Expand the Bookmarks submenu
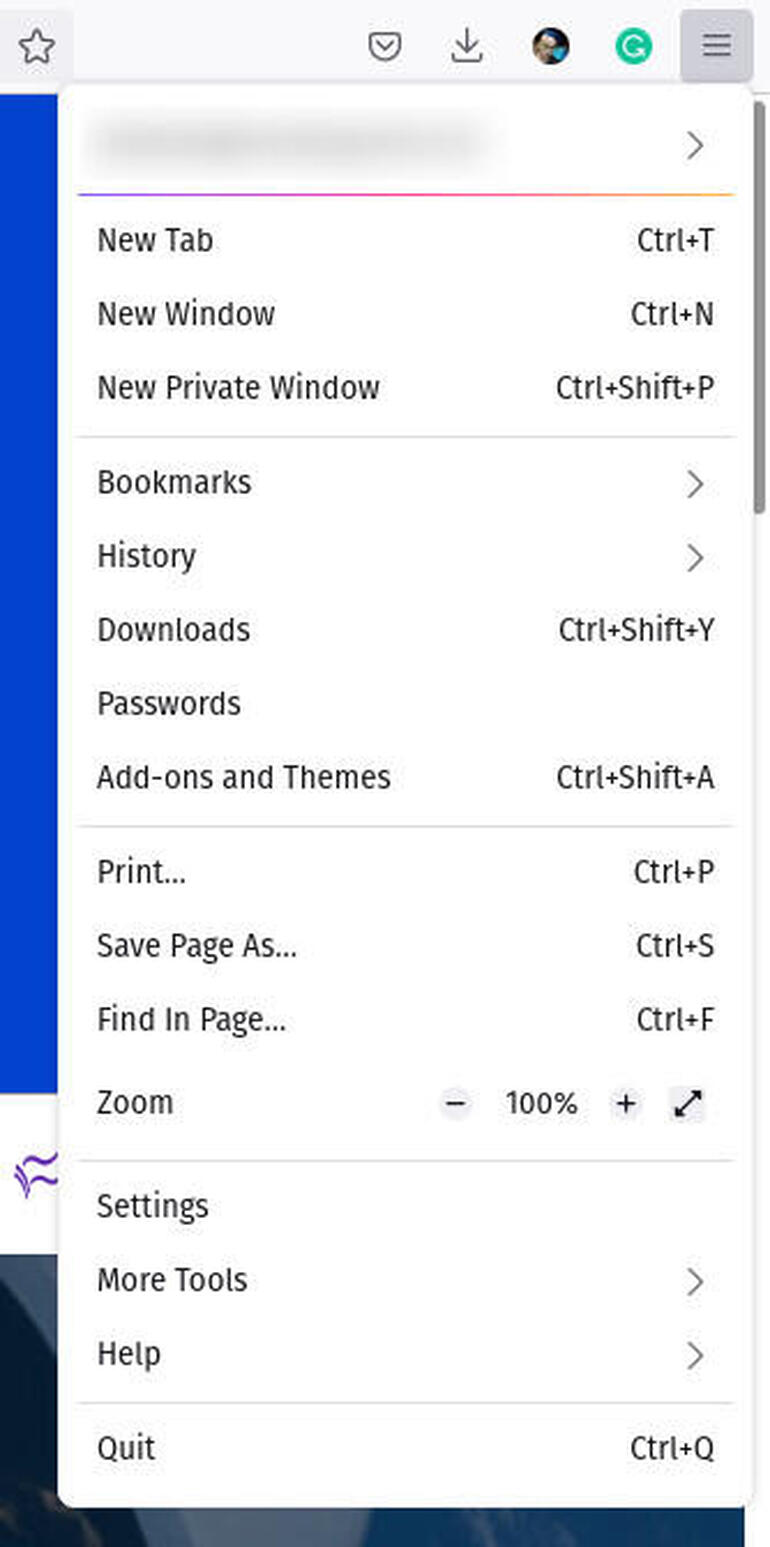 [405, 483]
